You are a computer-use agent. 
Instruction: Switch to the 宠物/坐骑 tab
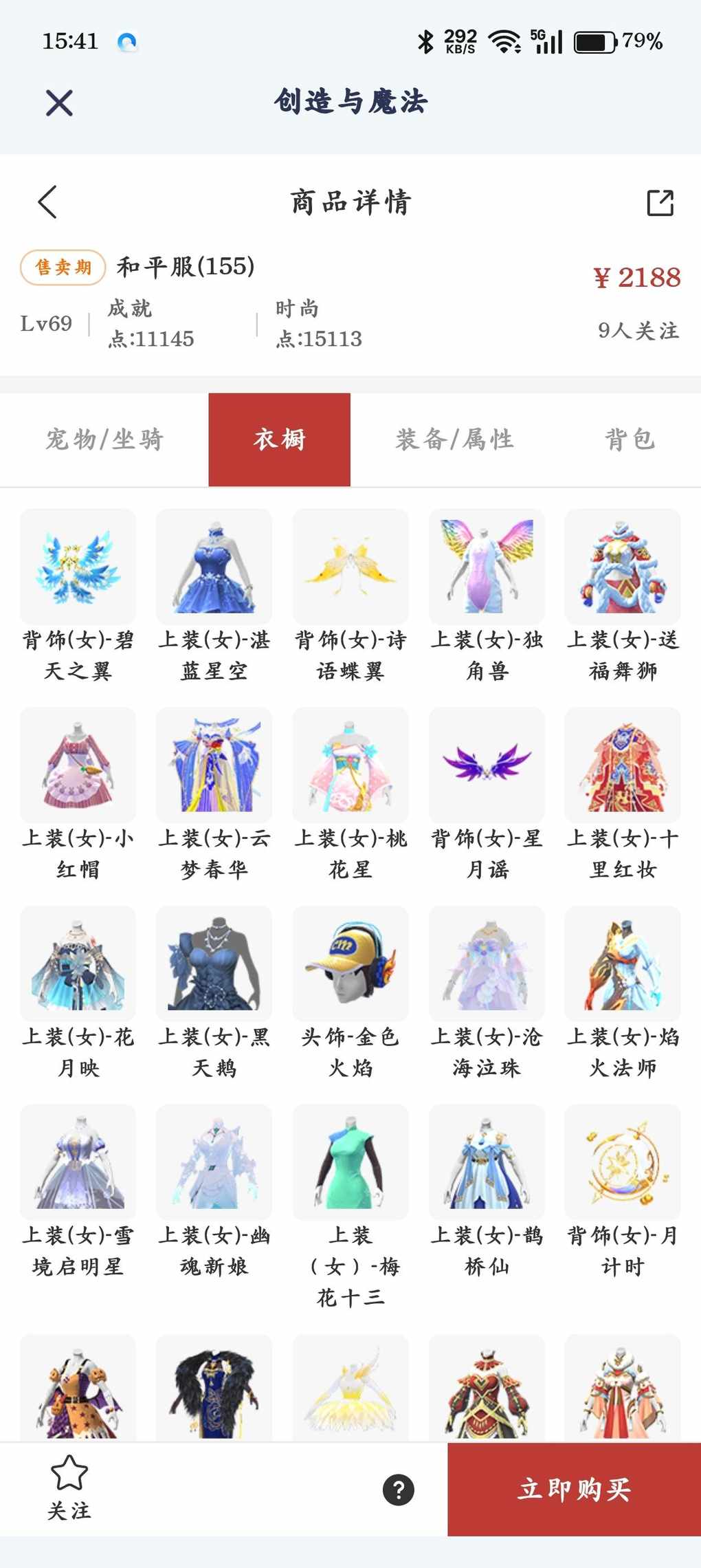click(104, 439)
